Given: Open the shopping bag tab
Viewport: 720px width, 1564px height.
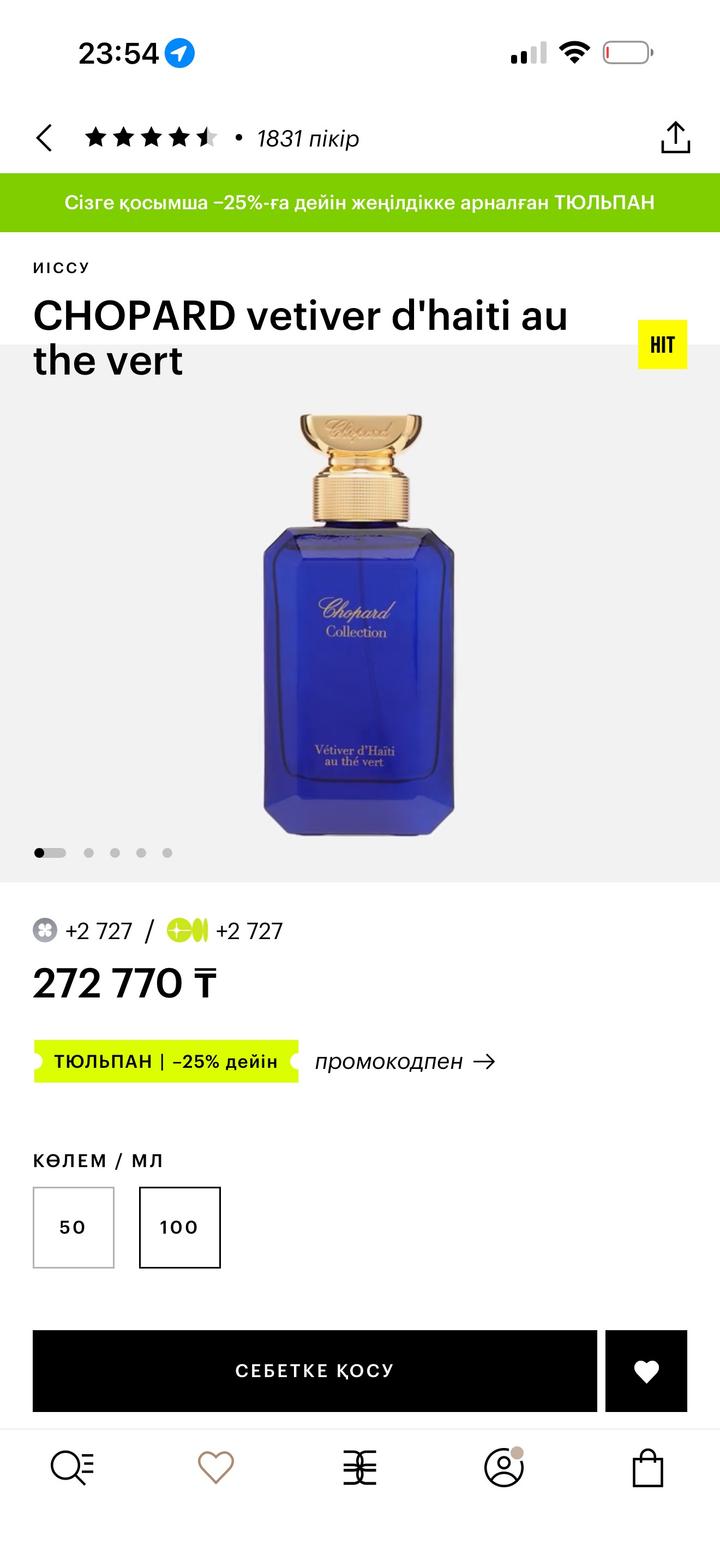Looking at the screenshot, I should pos(648,1467).
